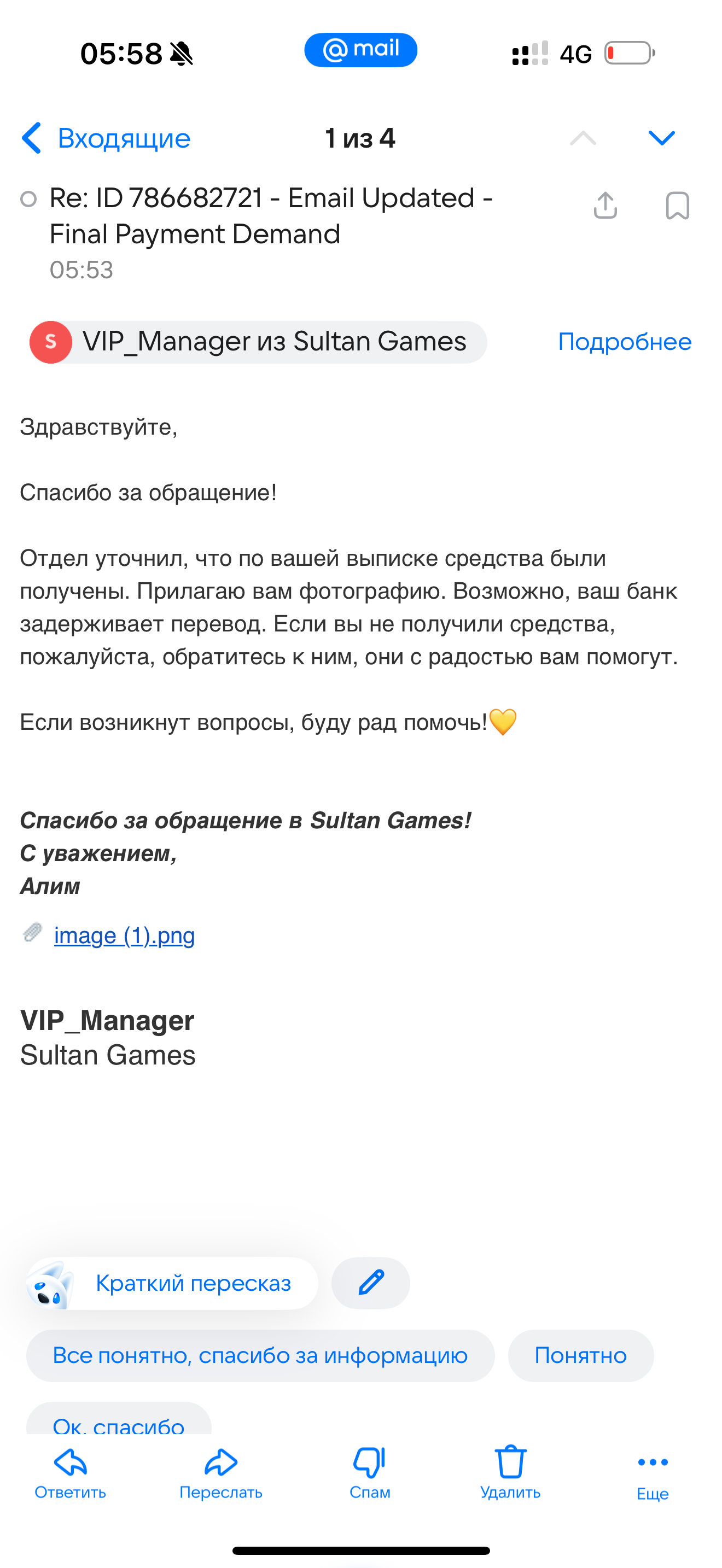The width and height of the screenshot is (722, 1568).
Task: Select quick reply Понятно
Action: (580, 1355)
